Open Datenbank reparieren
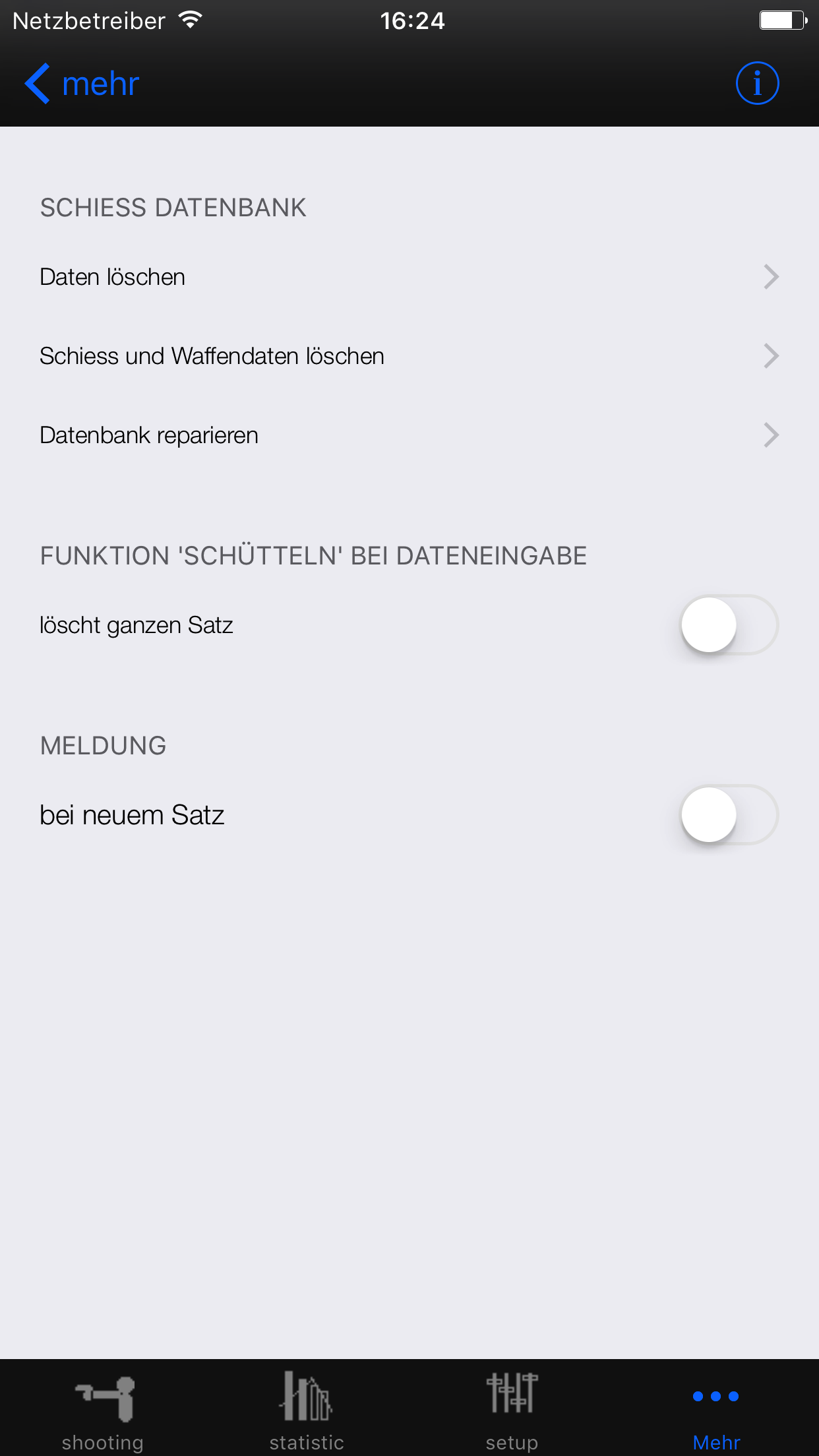 [x=409, y=435]
